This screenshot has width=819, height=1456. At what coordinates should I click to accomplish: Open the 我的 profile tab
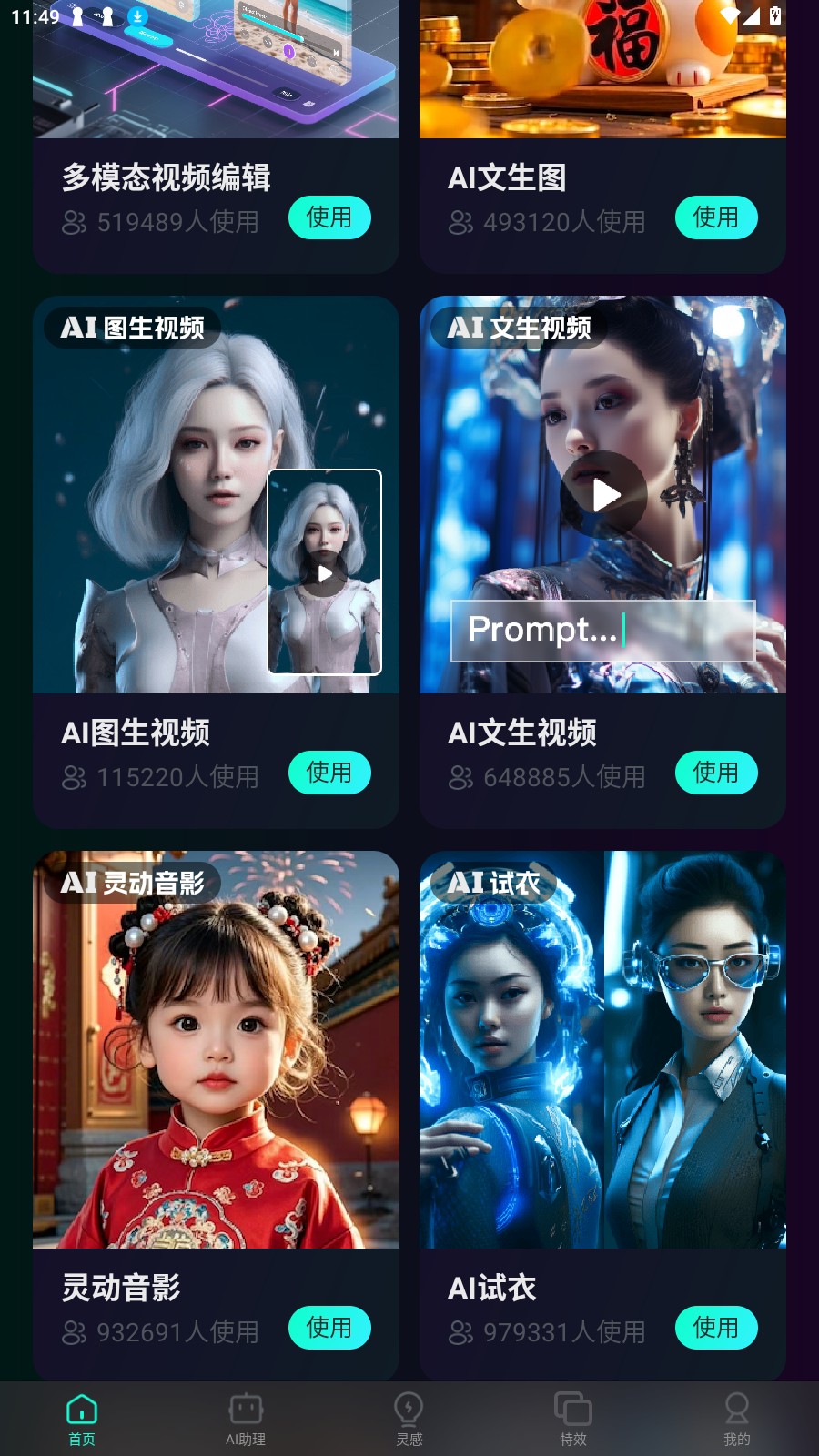pyautogui.click(x=737, y=1419)
